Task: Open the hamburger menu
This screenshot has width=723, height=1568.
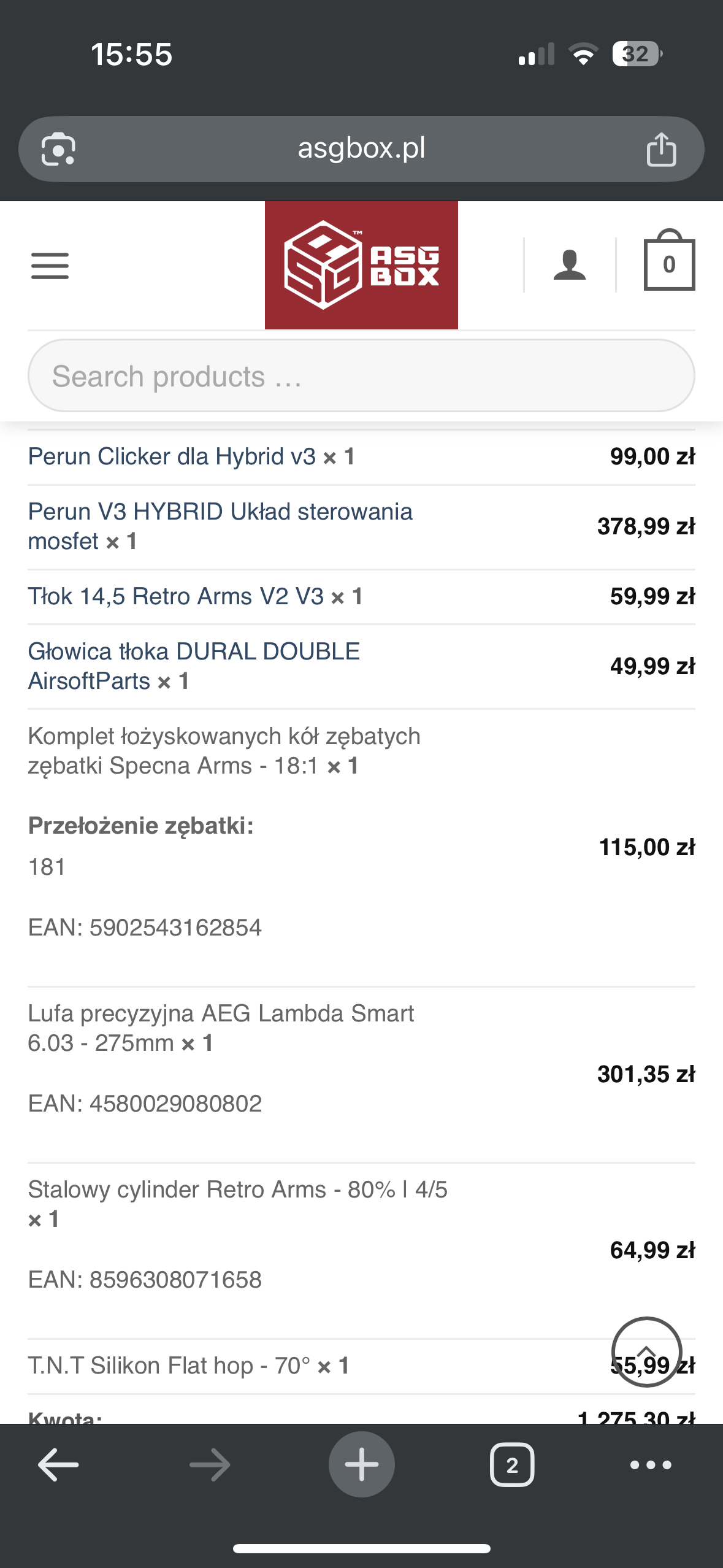Action: tap(50, 266)
